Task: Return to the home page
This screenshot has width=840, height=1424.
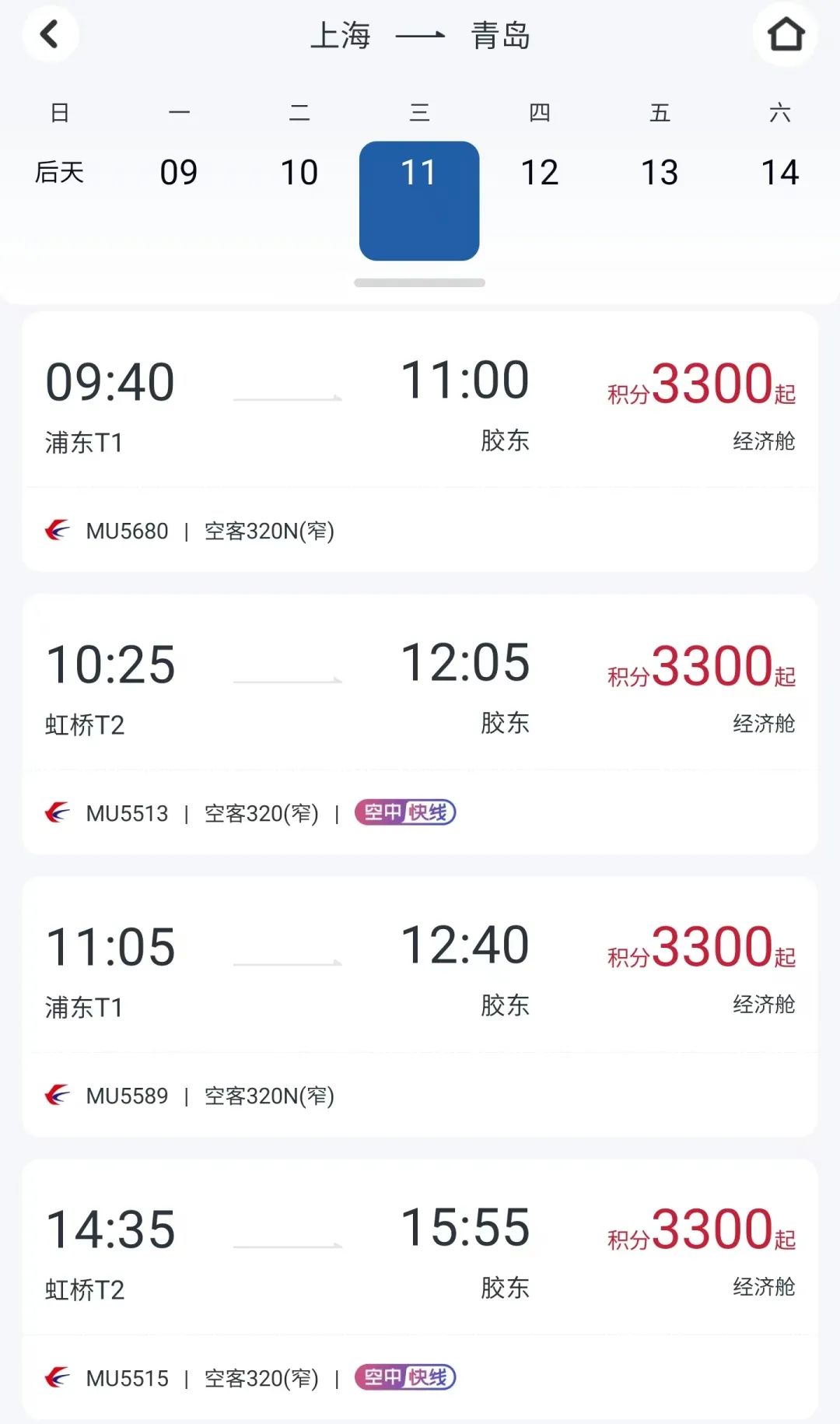Action: (785, 34)
